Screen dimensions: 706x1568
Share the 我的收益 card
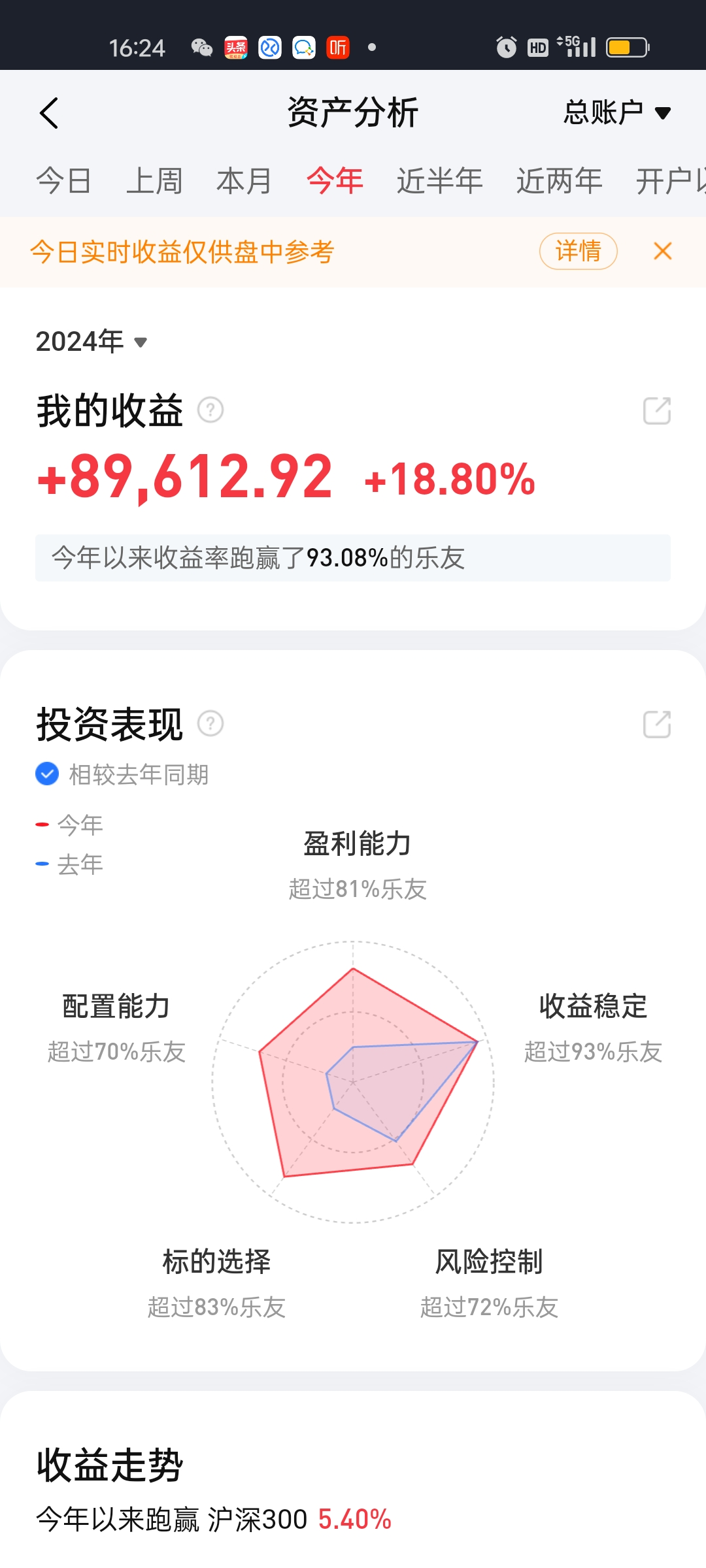(656, 411)
